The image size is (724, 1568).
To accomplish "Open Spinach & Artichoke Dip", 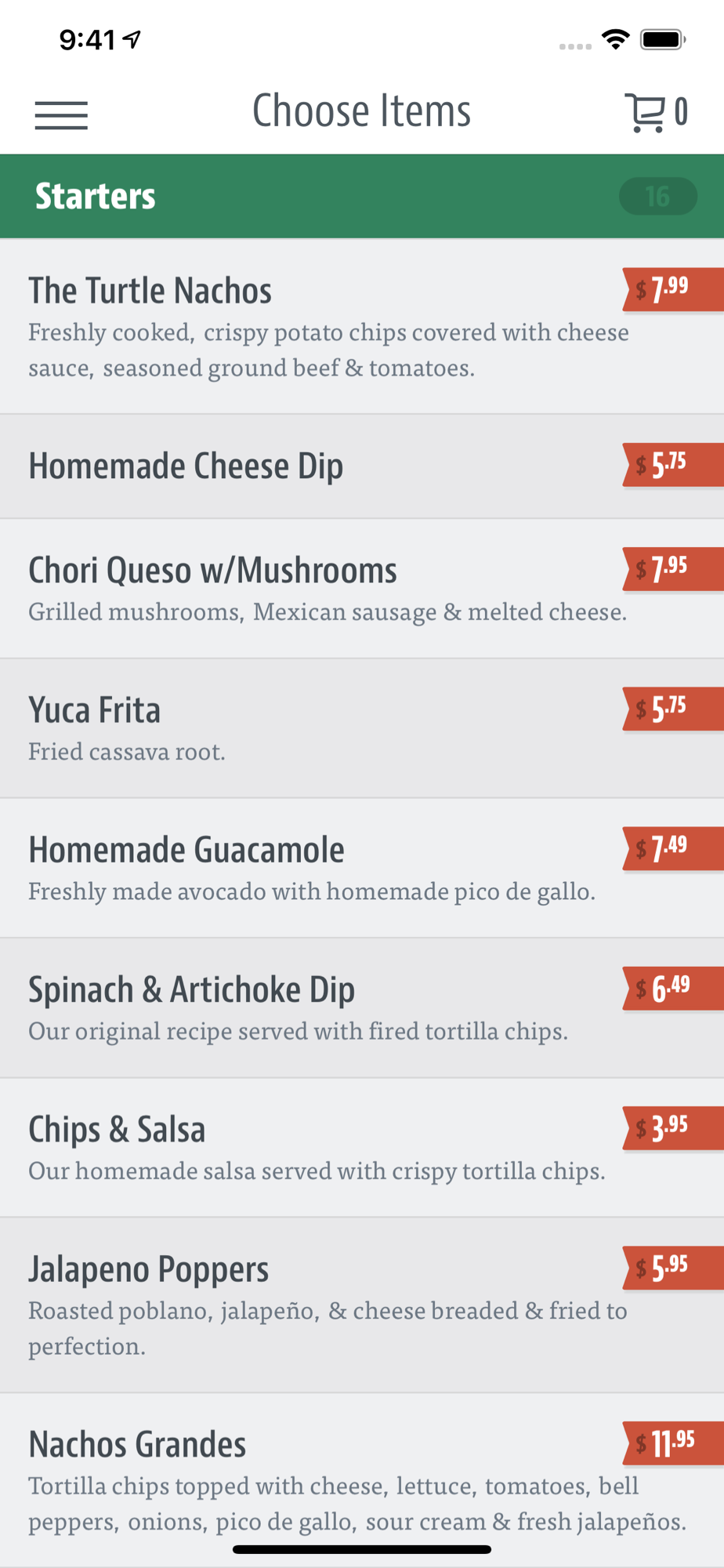I will 362,1007.
